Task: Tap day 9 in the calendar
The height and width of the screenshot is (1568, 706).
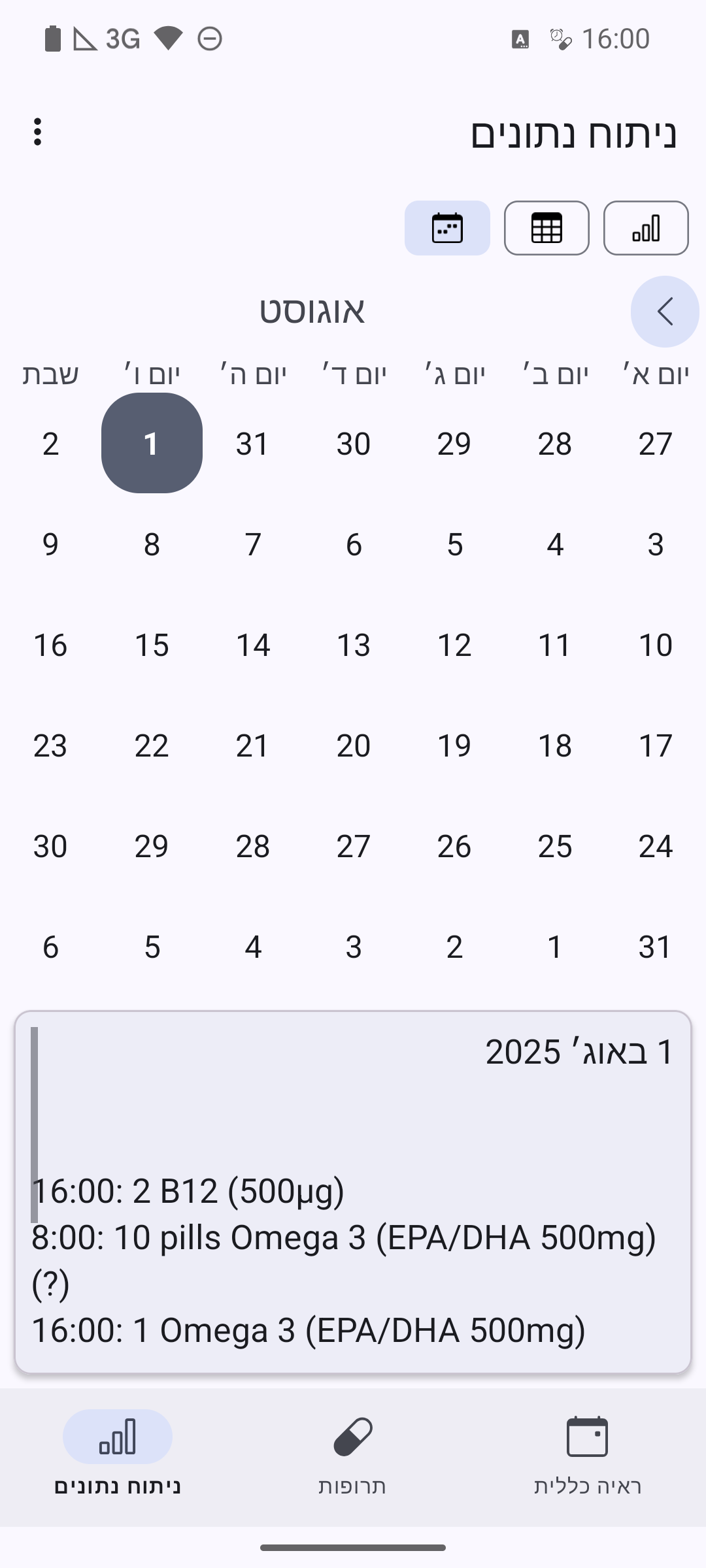Action: [x=50, y=544]
